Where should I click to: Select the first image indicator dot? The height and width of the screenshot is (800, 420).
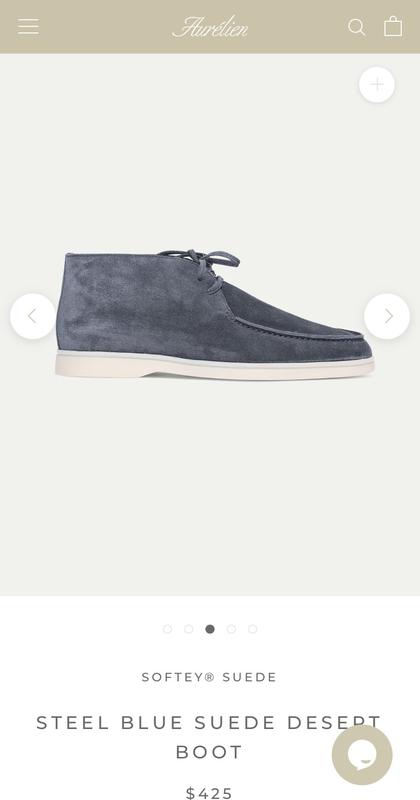[x=167, y=629]
